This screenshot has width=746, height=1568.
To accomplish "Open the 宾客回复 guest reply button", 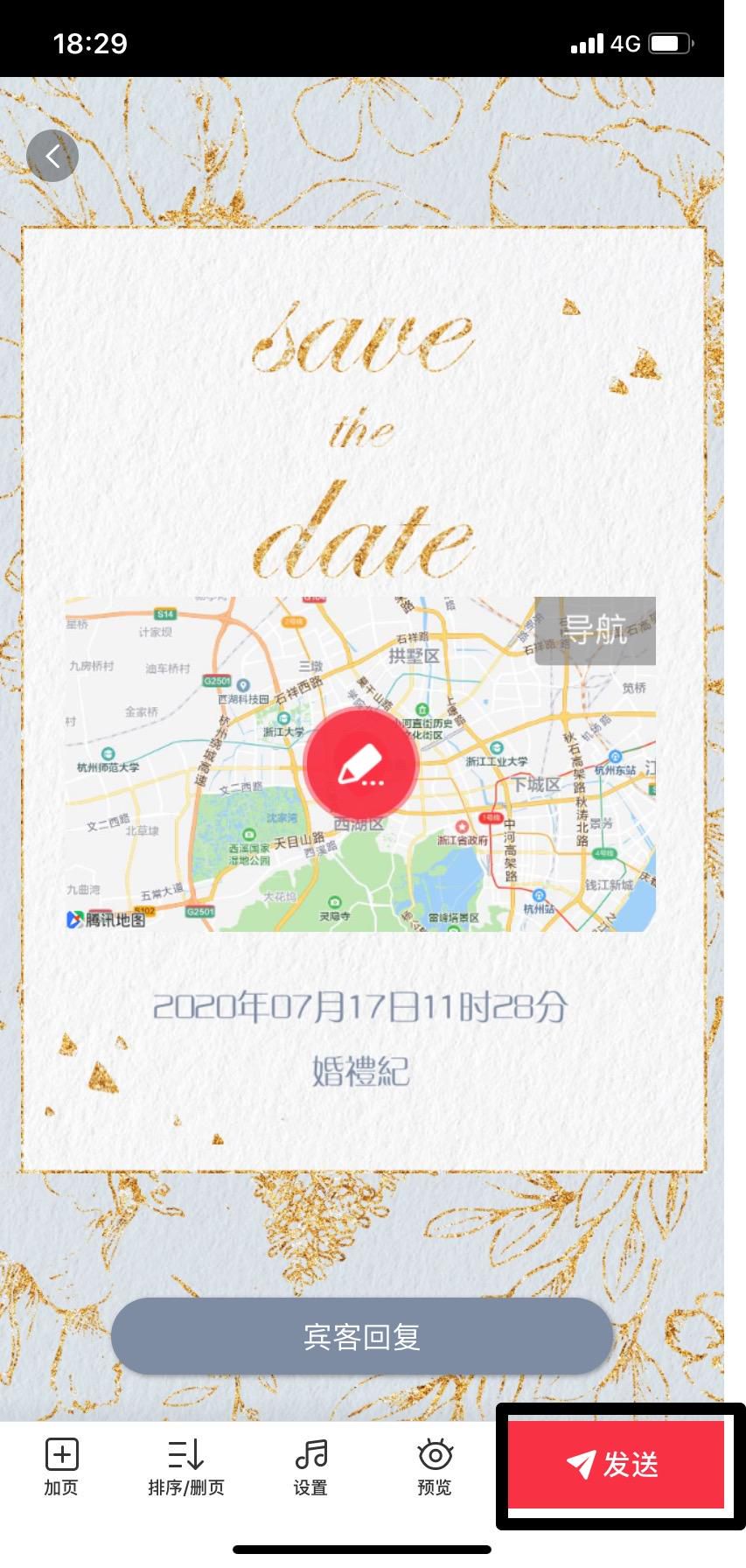I will [362, 1336].
